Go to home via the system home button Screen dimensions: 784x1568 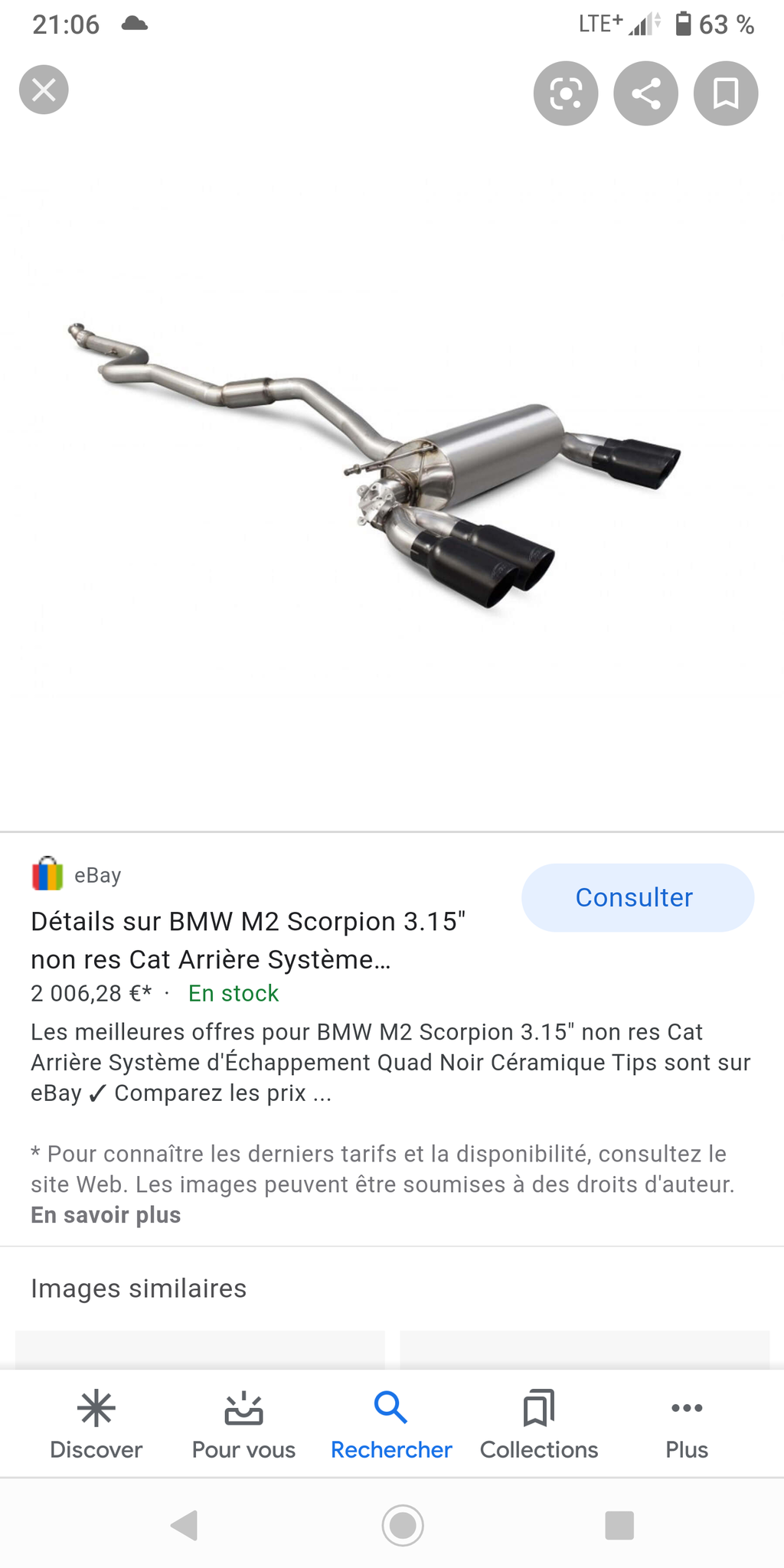[x=403, y=1525]
